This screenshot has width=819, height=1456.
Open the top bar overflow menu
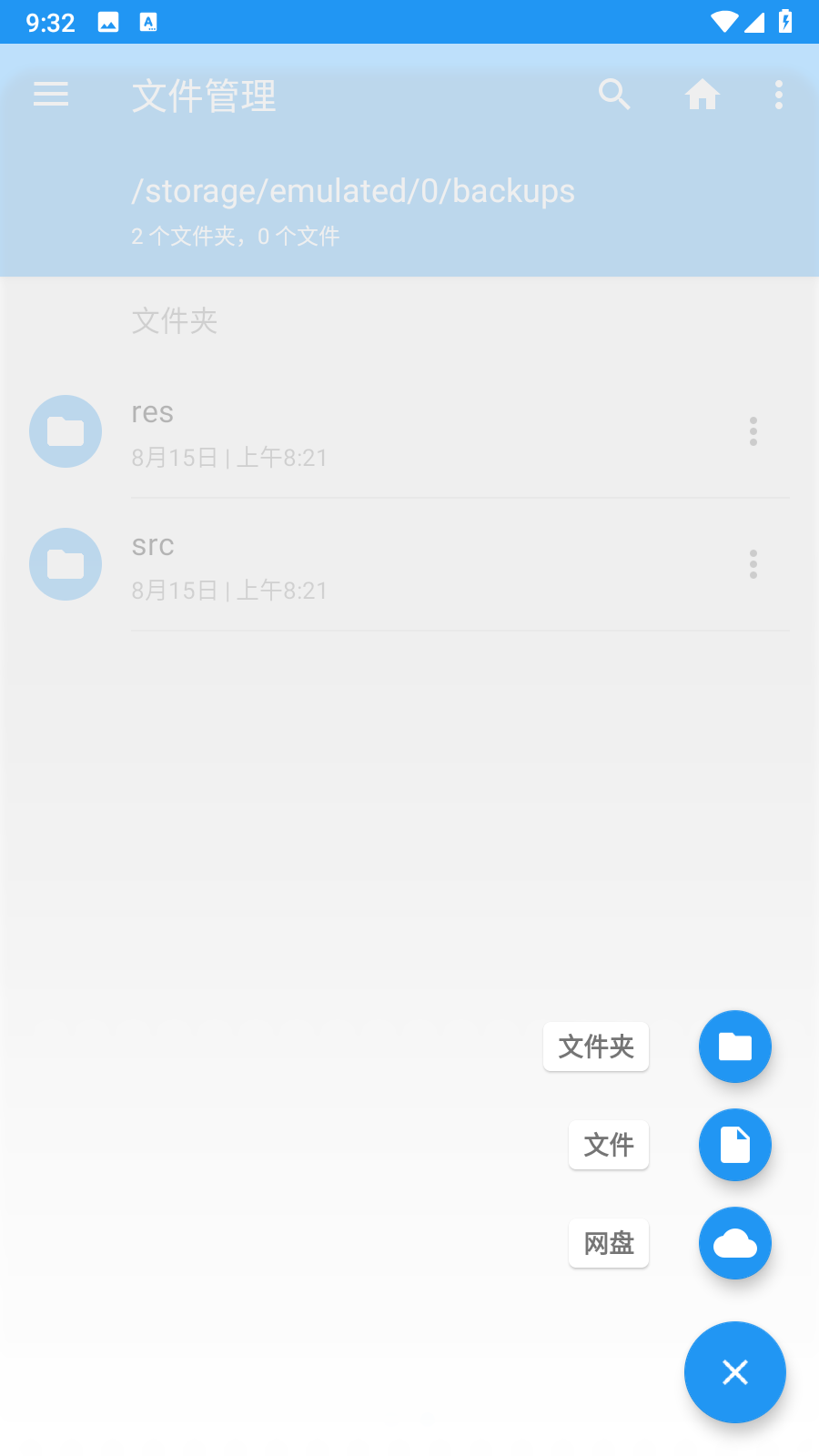(x=779, y=95)
